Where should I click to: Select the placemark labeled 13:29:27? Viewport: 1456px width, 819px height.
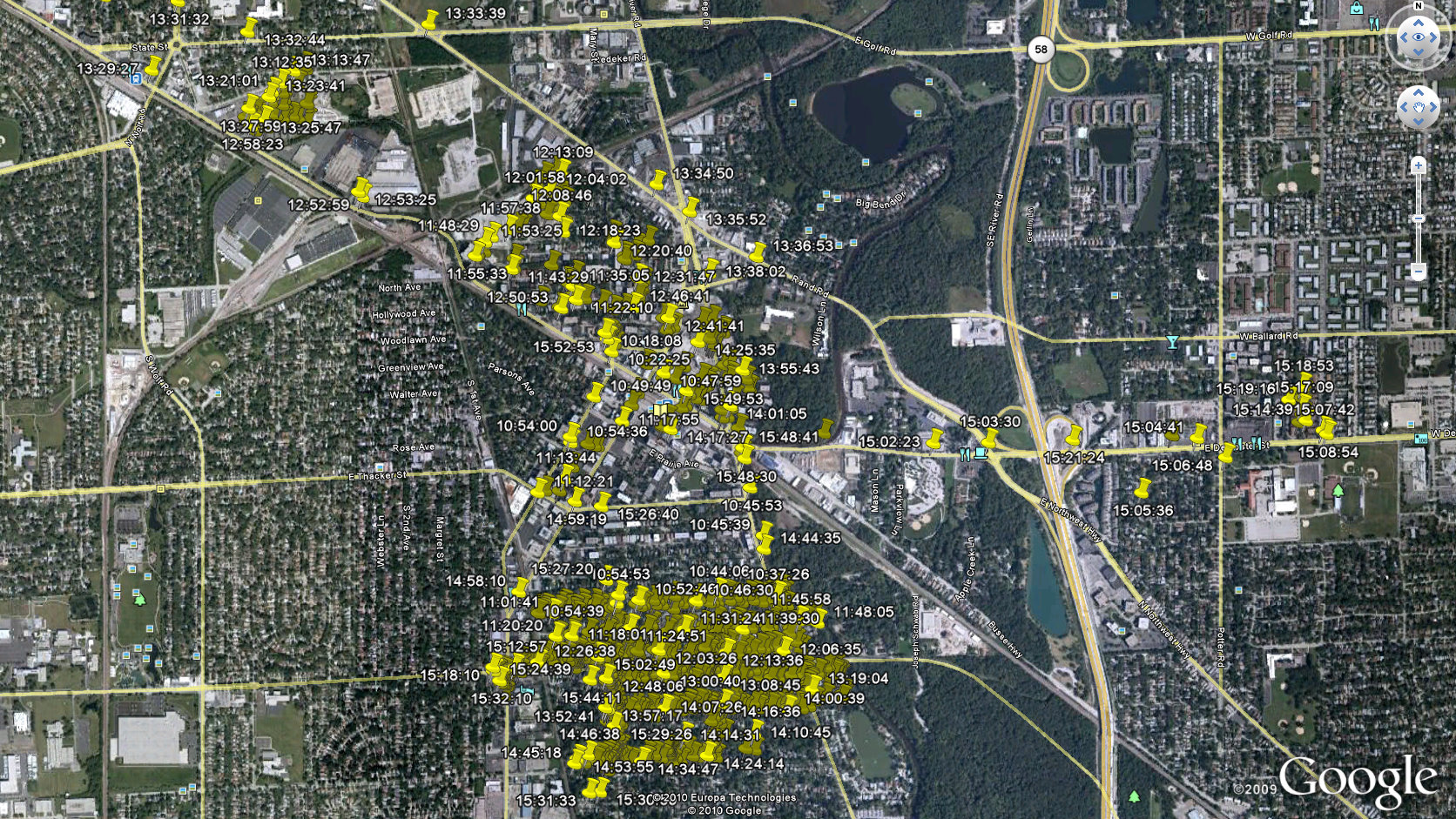[152, 66]
